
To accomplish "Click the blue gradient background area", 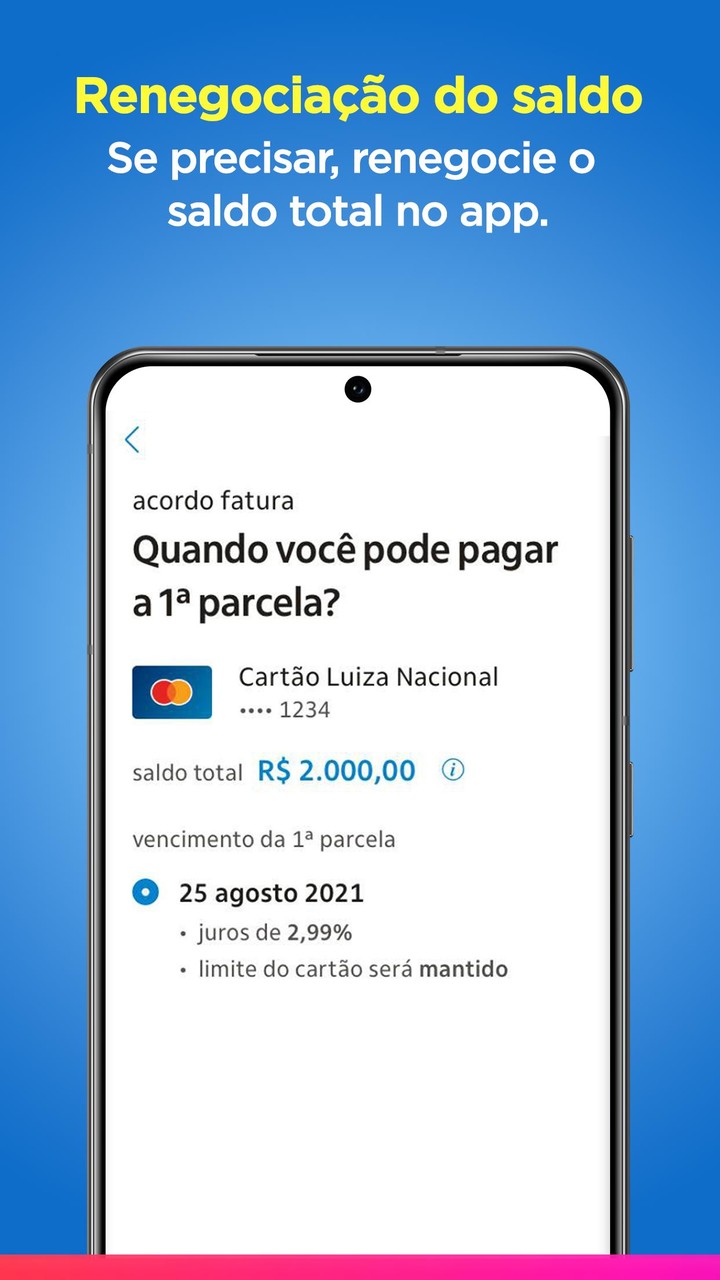I will pos(50,700).
